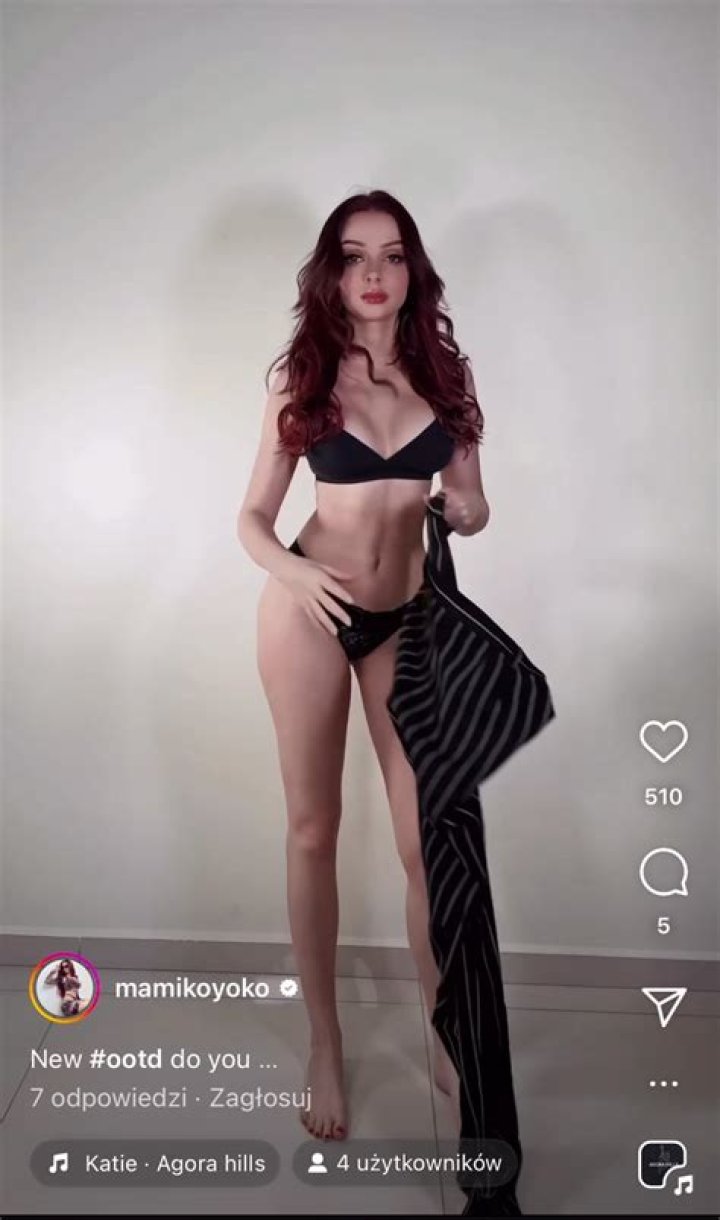Screen dimensions: 720x1220
Task: View the 4 użytkowników tagged users chip
Action: 404,1163
